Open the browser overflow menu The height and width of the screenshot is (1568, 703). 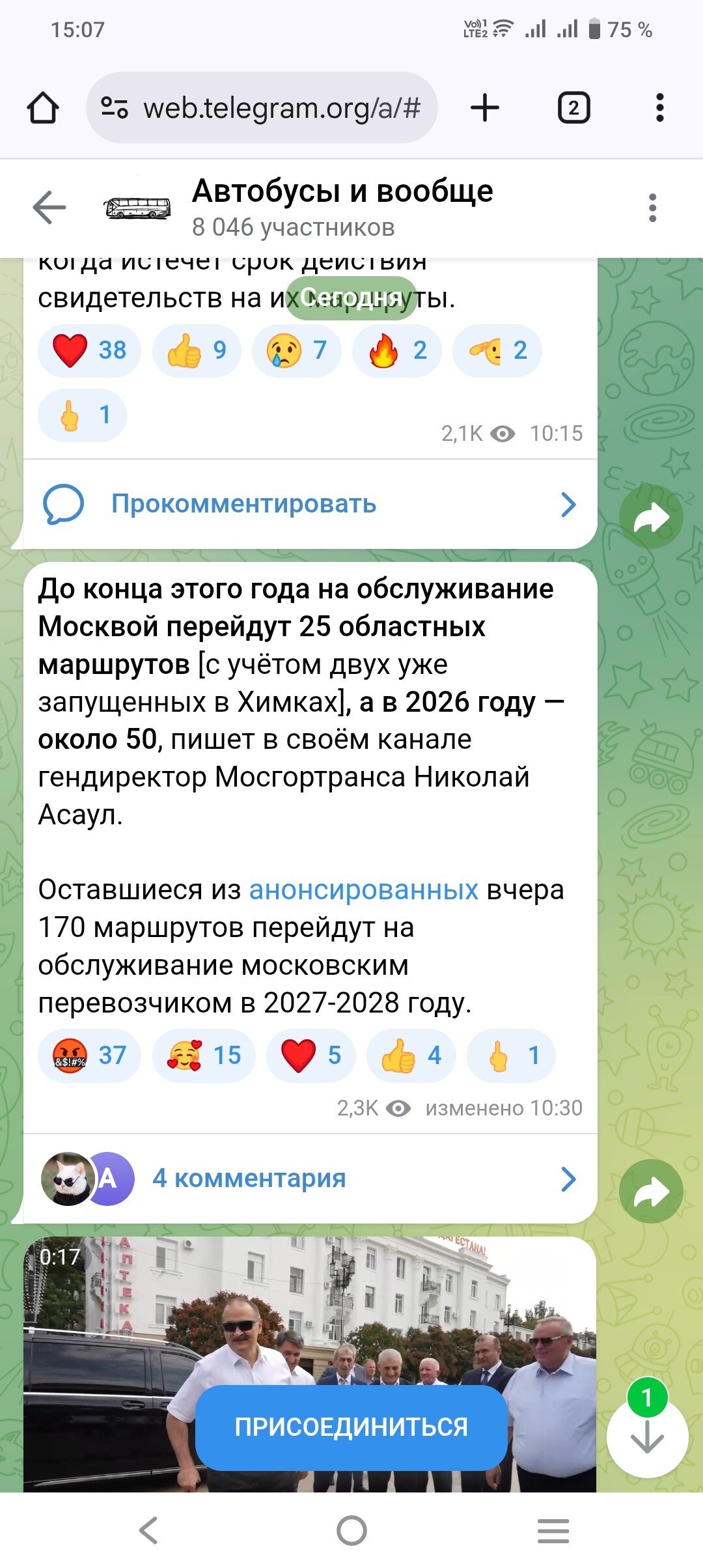(x=659, y=107)
